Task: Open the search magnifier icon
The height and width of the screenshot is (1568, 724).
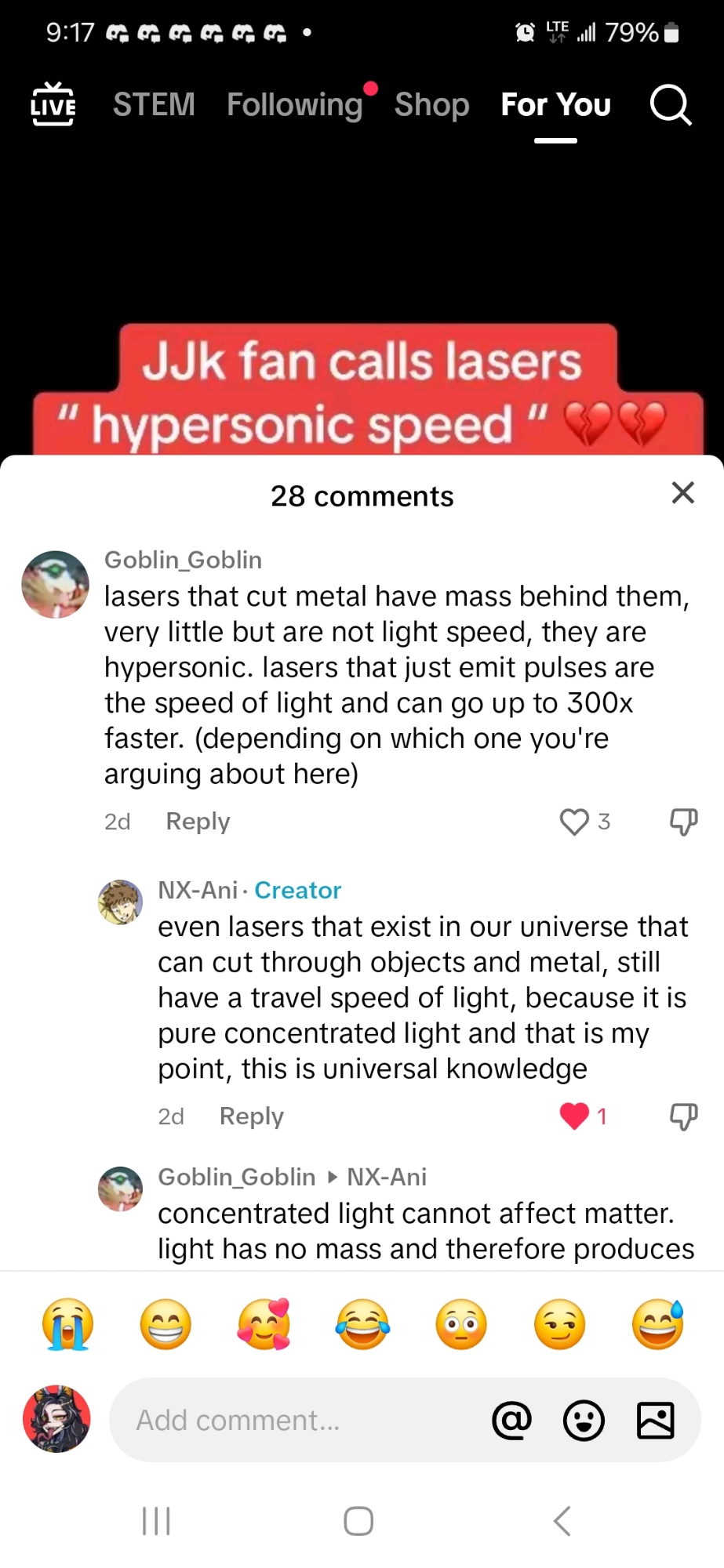Action: click(x=671, y=105)
